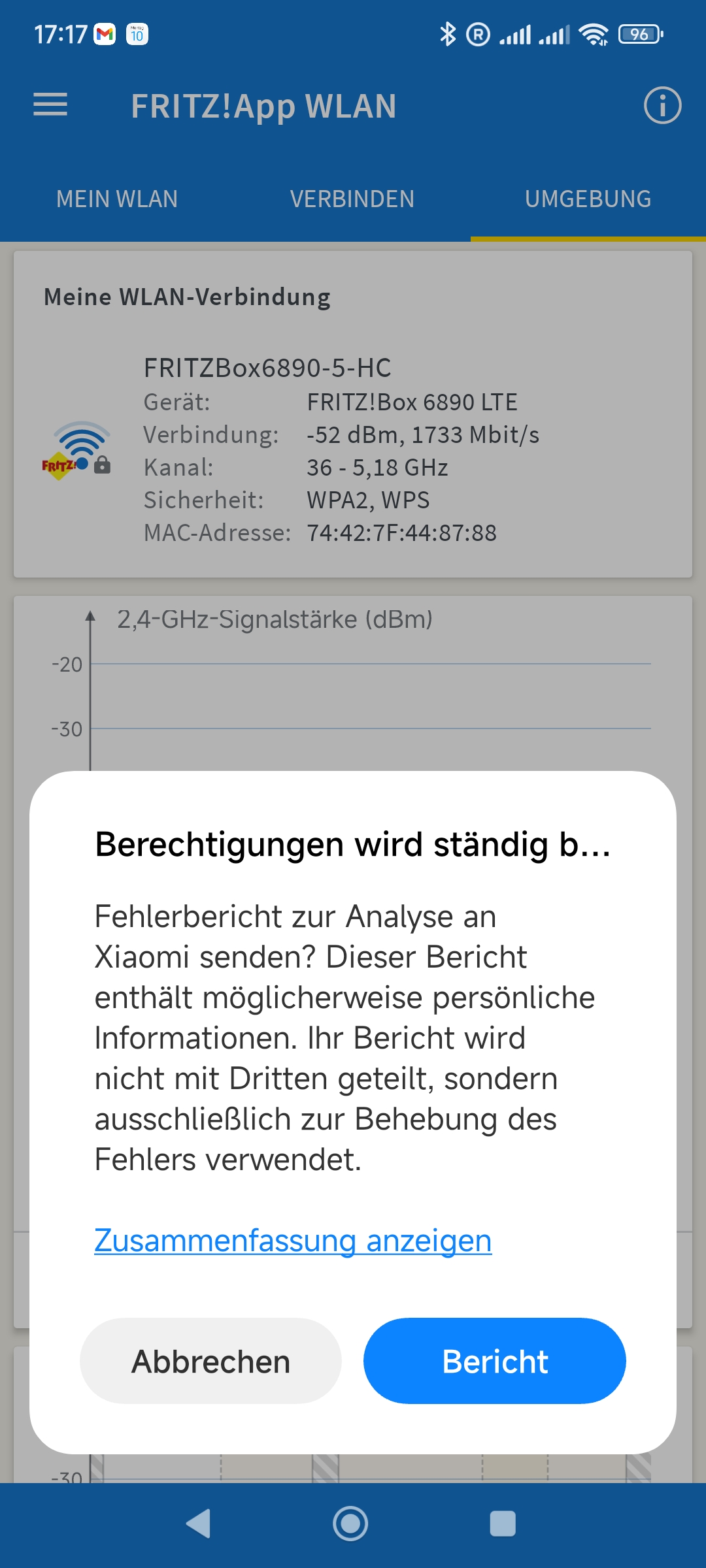Open the info icon in app bar
Image resolution: width=706 pixels, height=1568 pixels.
coord(662,105)
